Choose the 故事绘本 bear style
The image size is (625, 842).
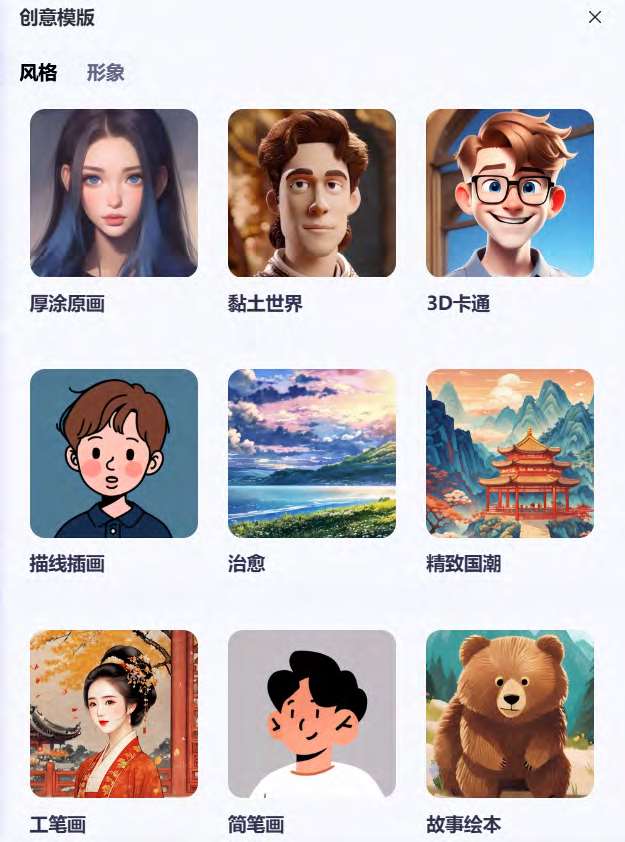tap(510, 714)
